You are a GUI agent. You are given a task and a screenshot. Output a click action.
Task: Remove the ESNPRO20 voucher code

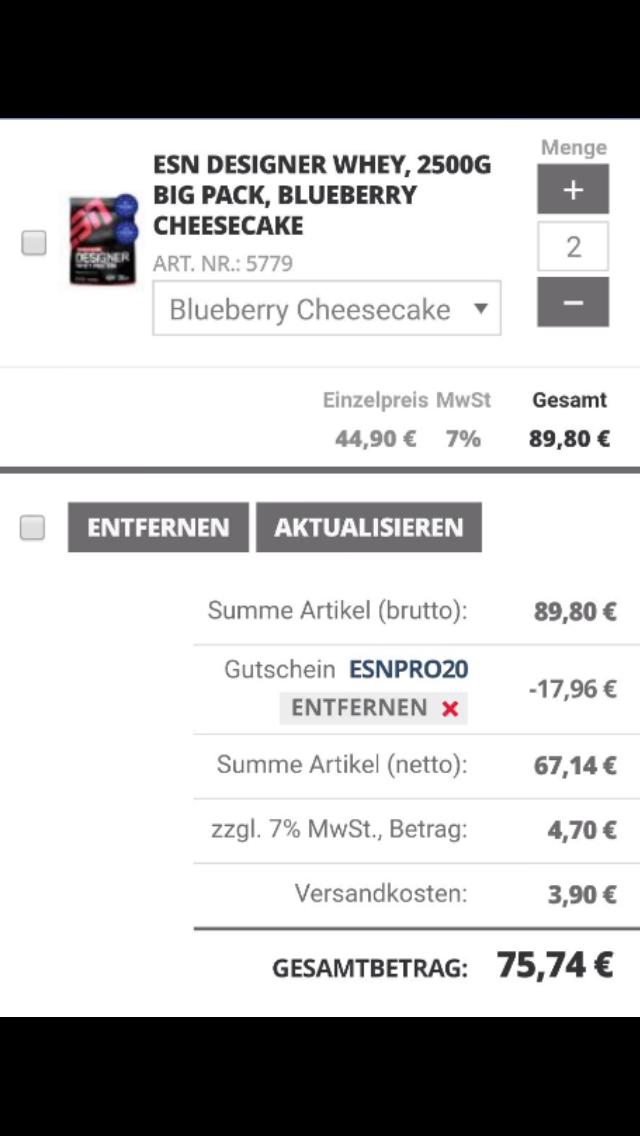pos(373,708)
